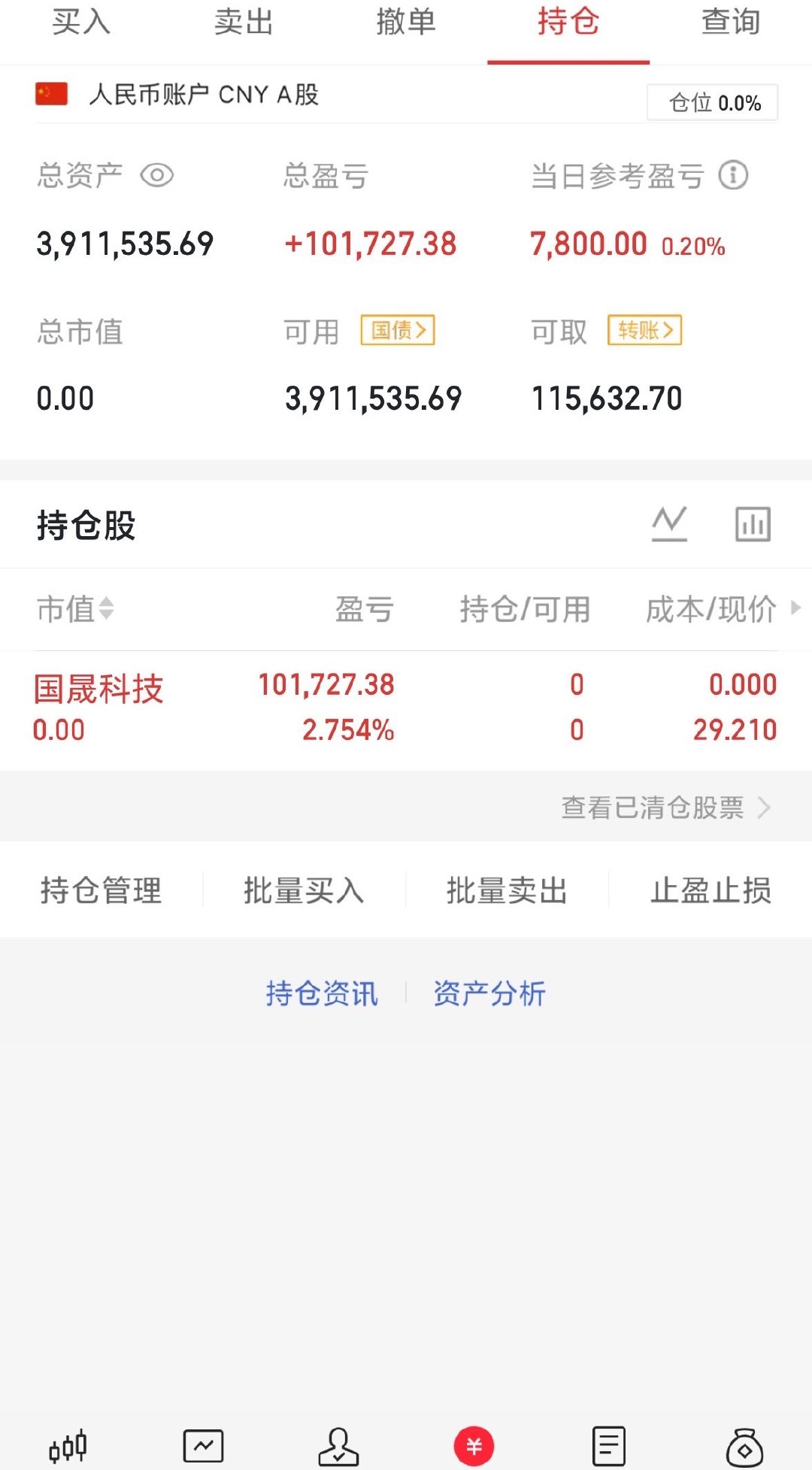
Task: Open the news document icon in bottom bar
Action: tap(609, 1444)
